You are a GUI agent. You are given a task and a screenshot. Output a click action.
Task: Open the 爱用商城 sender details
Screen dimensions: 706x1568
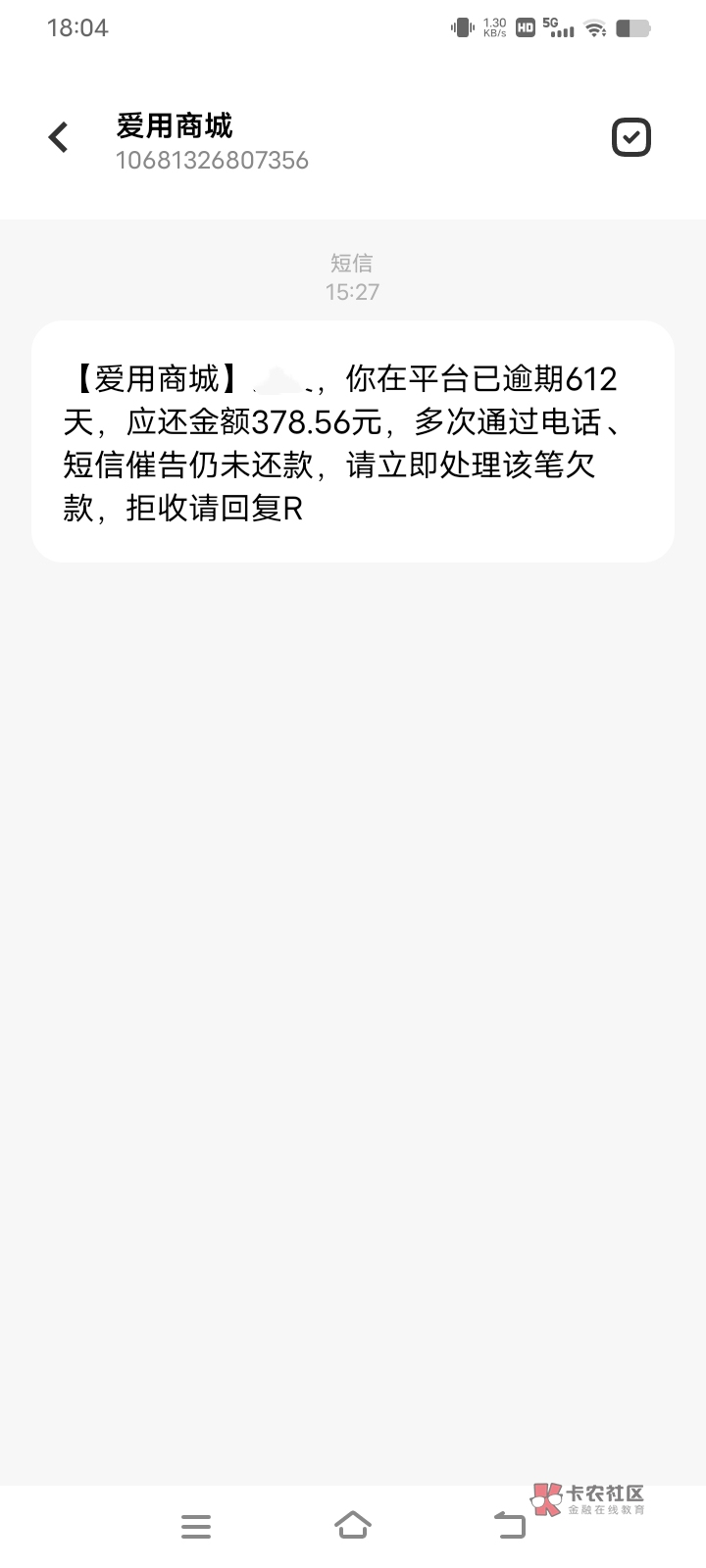(x=212, y=142)
